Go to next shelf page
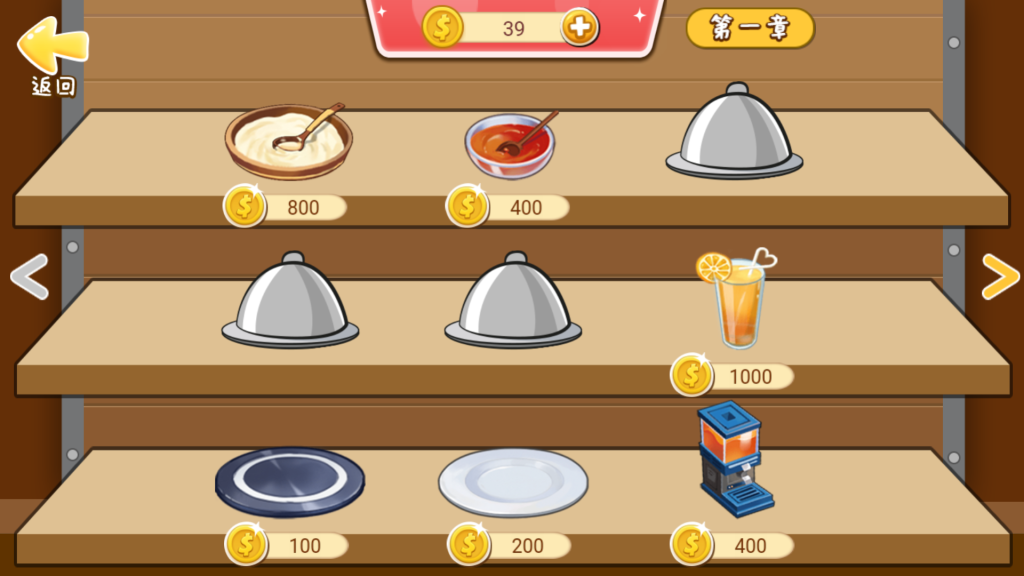 coord(999,277)
